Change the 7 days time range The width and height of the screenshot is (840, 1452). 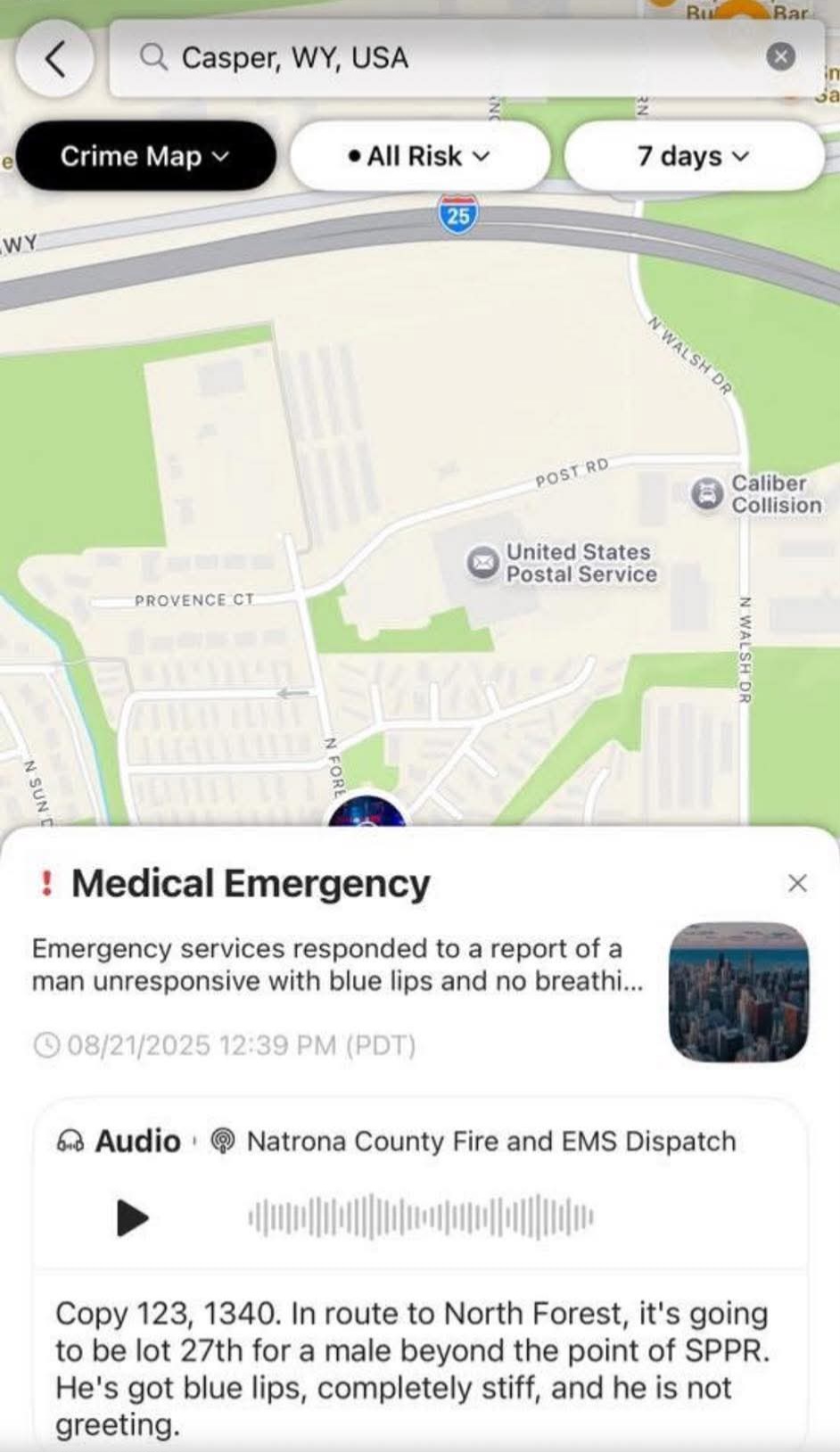pos(694,156)
